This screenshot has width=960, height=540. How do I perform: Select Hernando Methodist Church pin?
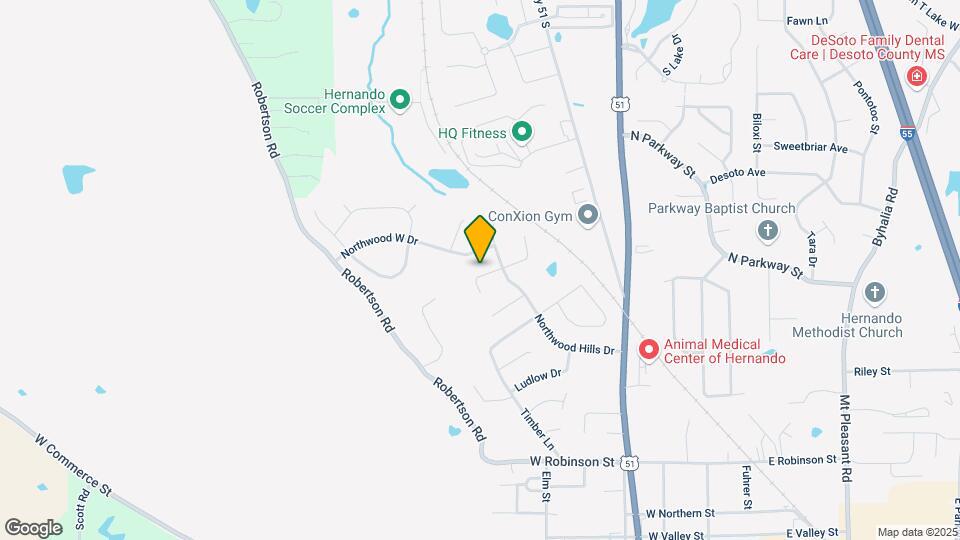(x=875, y=292)
